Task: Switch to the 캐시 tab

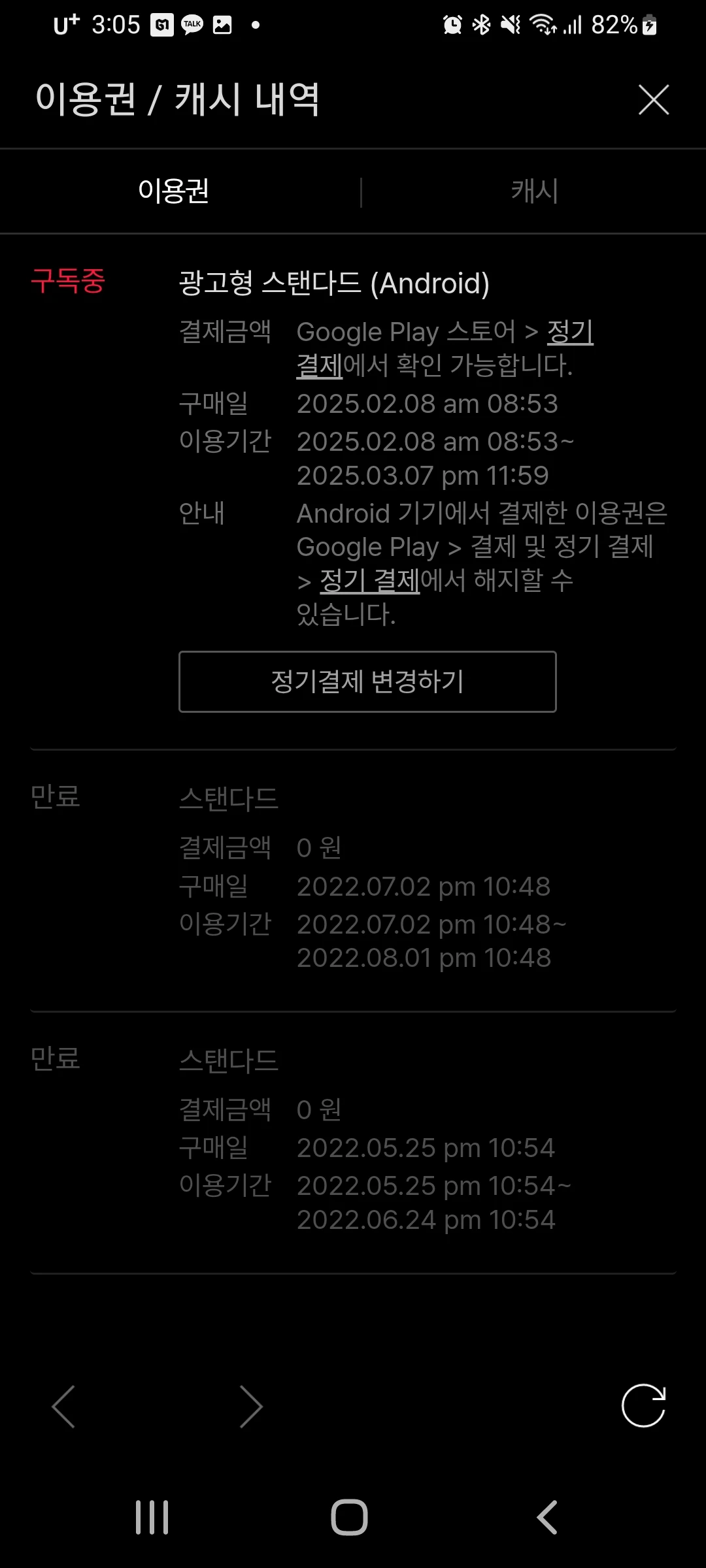Action: click(x=534, y=191)
